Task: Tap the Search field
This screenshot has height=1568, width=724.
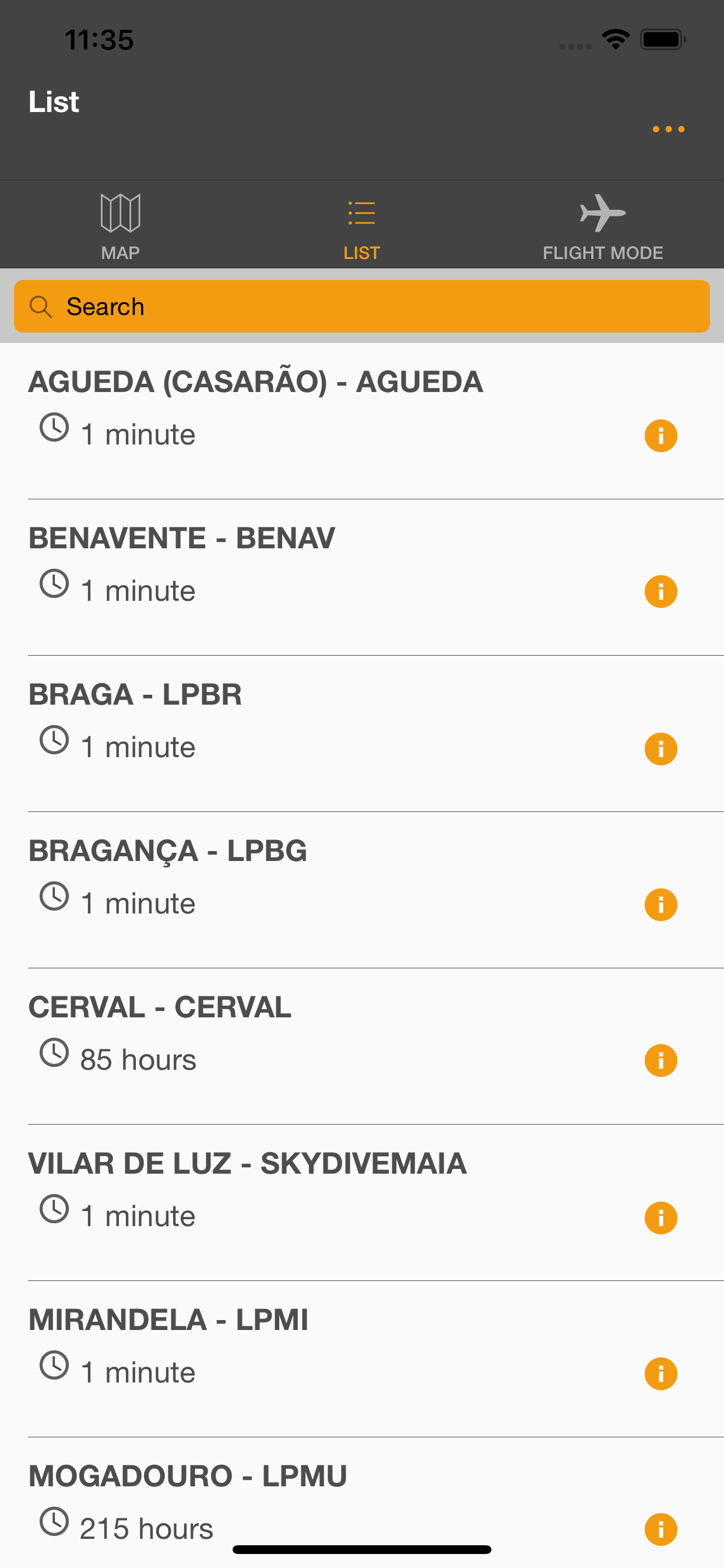Action: click(361, 306)
